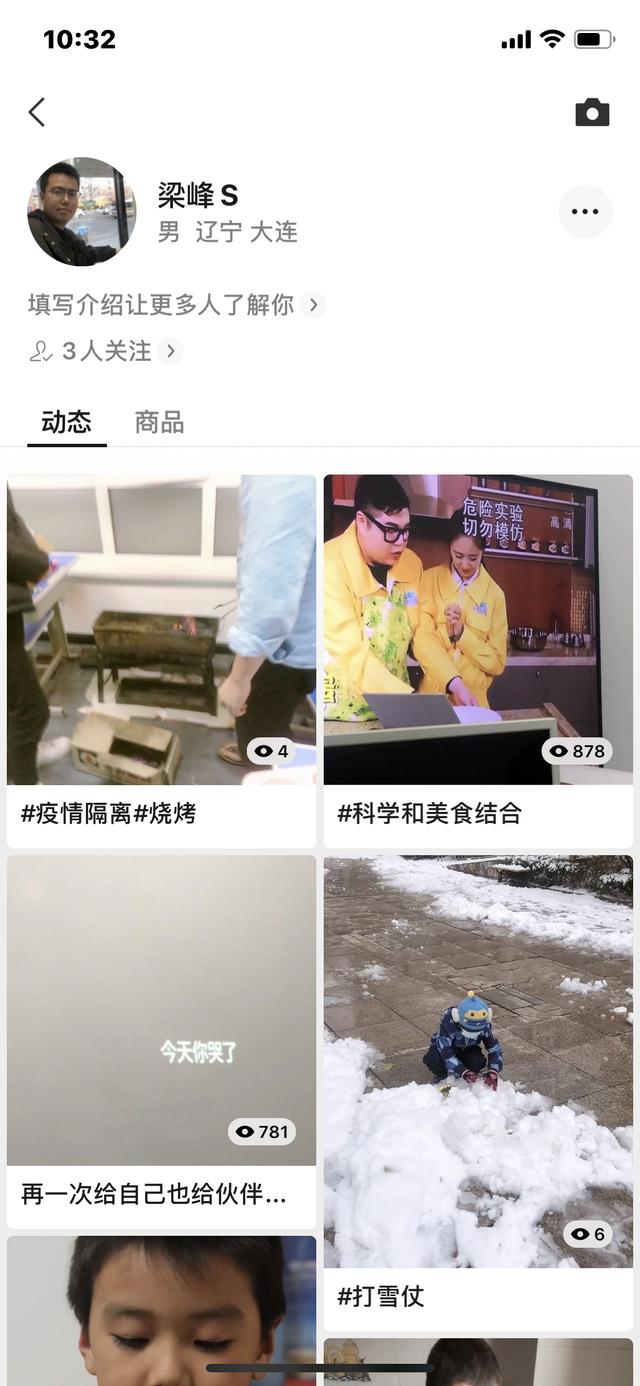The image size is (640, 1386).
Task: Go back with the top-left arrow
Action: pyautogui.click(x=37, y=112)
